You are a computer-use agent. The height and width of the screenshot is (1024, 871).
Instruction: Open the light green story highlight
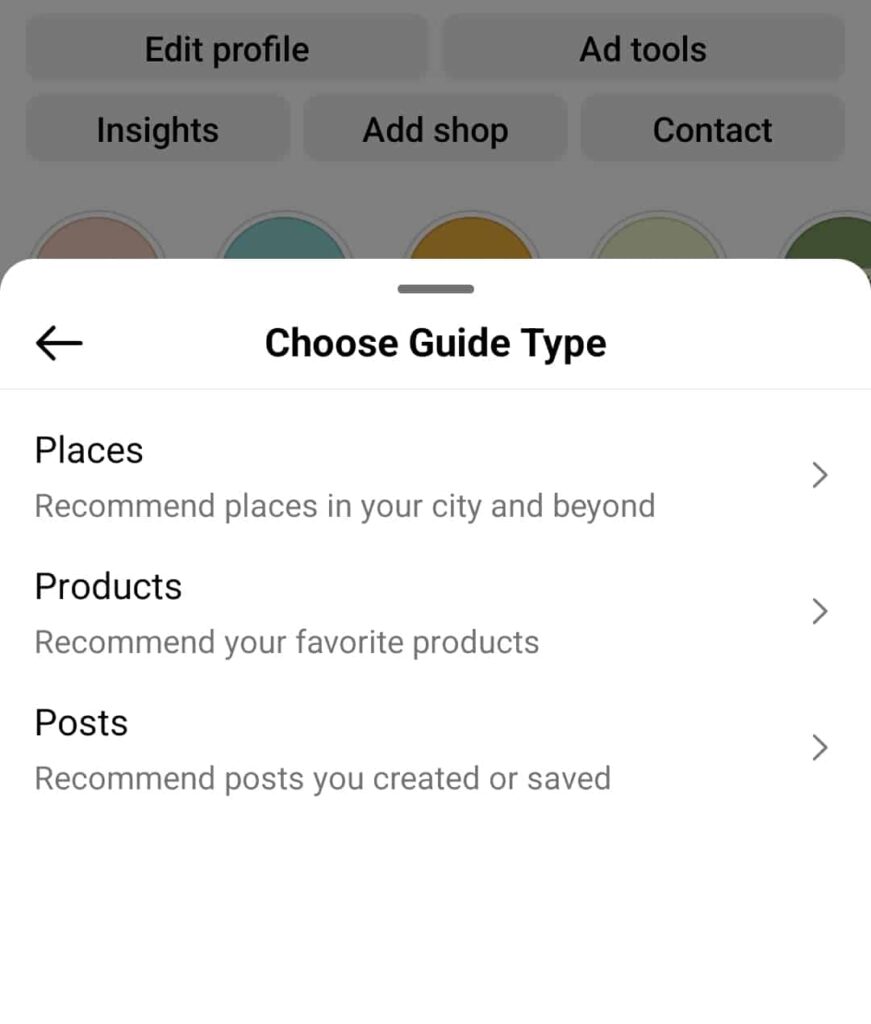(658, 240)
